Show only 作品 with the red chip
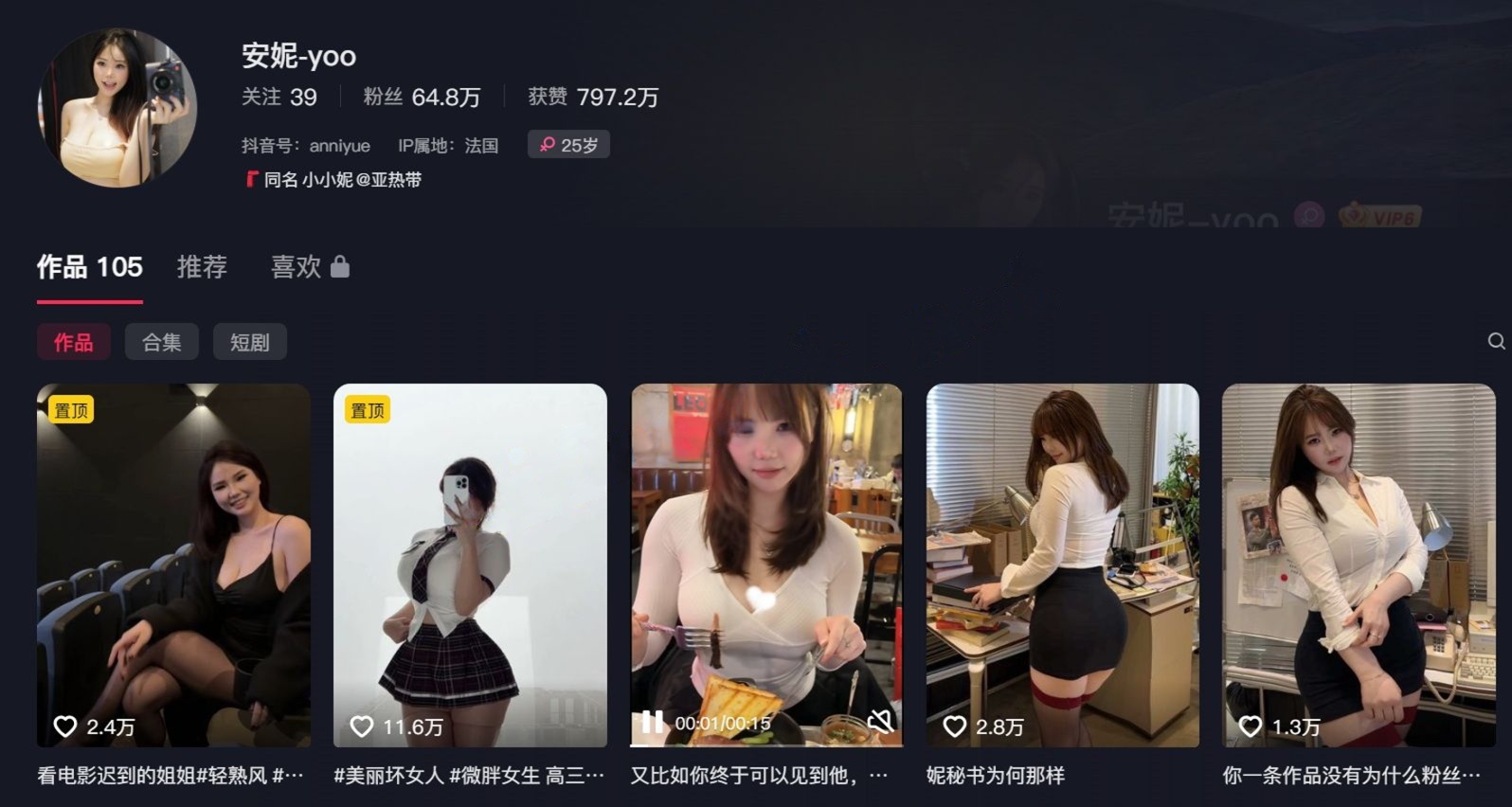Viewport: 1512px width, 807px height. 73,342
